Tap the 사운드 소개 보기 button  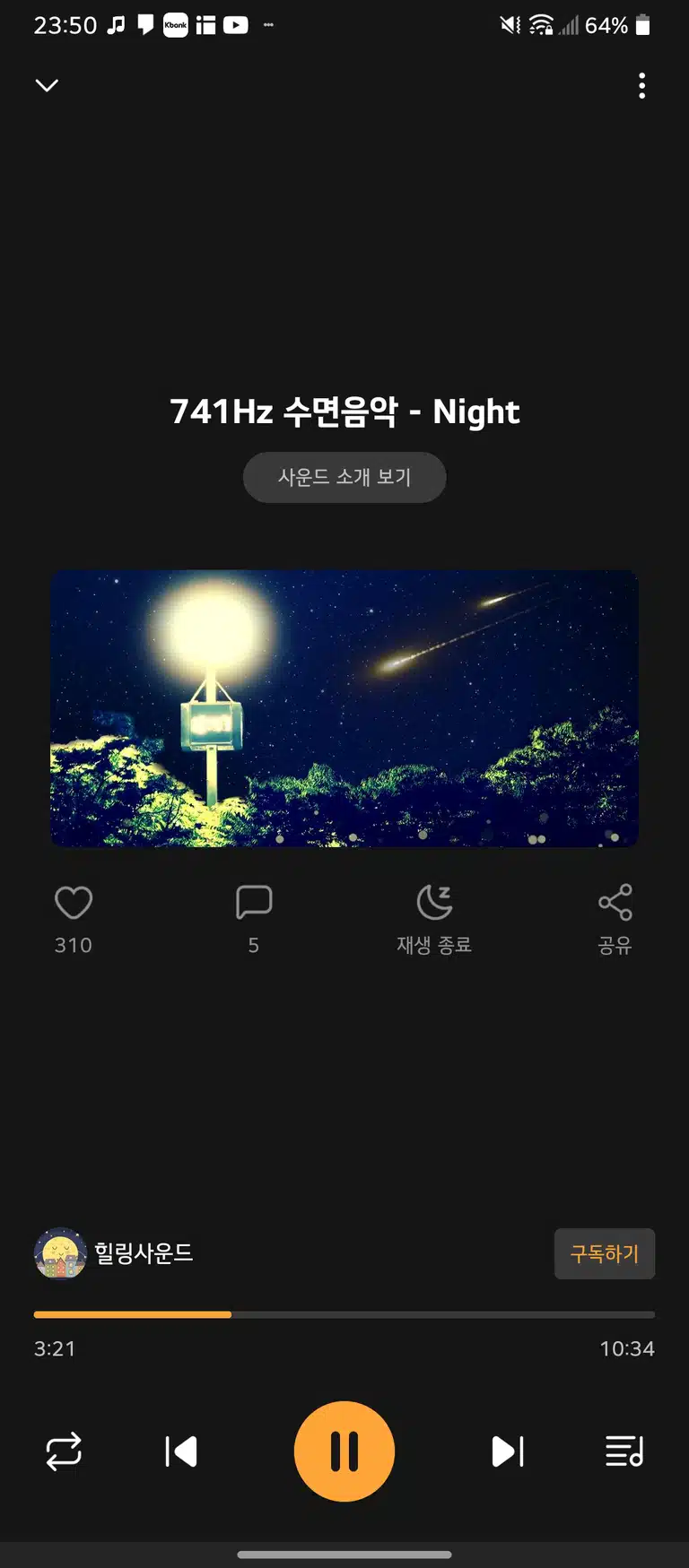click(x=344, y=477)
